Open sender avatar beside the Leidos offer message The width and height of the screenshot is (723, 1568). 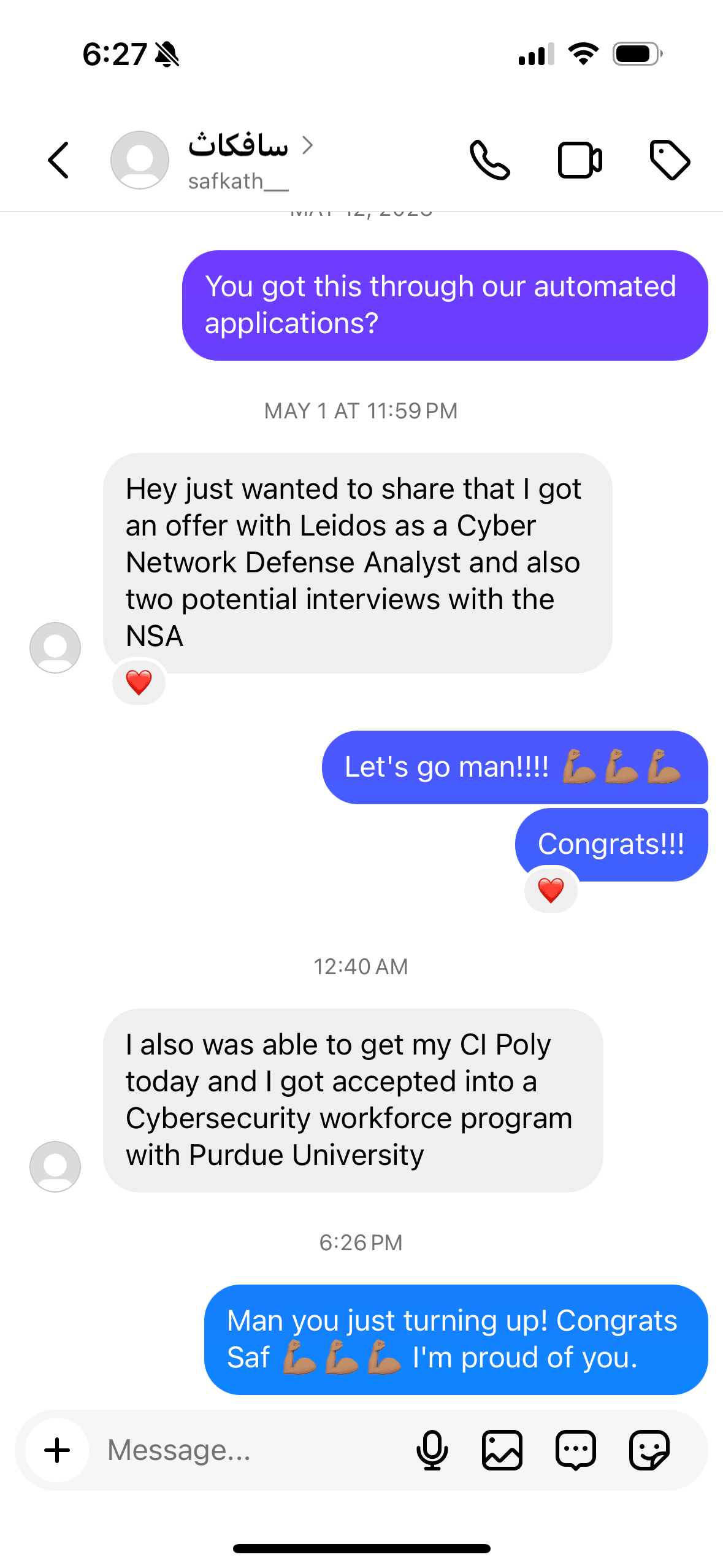coord(55,648)
